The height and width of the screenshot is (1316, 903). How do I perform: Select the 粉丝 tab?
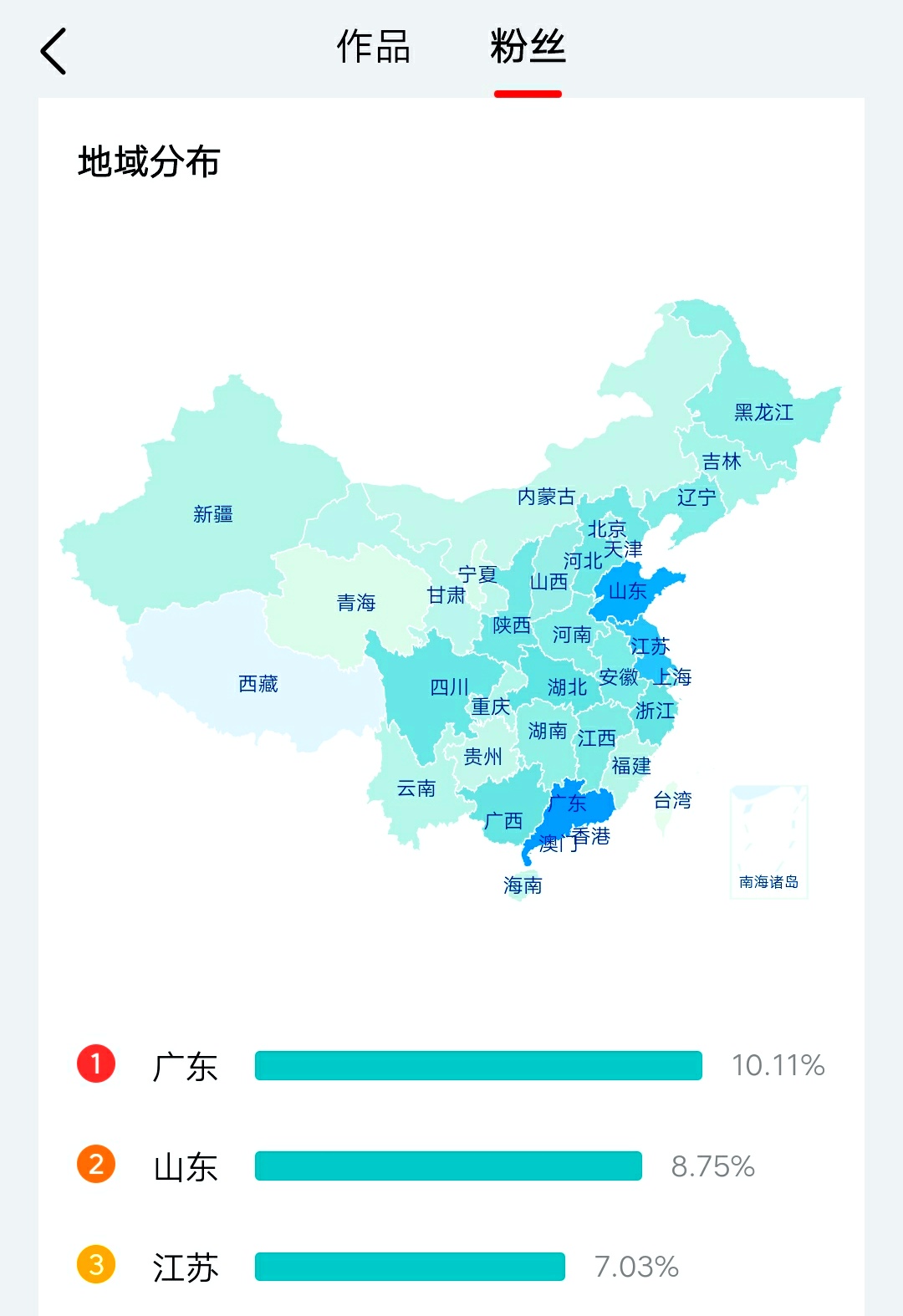pos(528,47)
